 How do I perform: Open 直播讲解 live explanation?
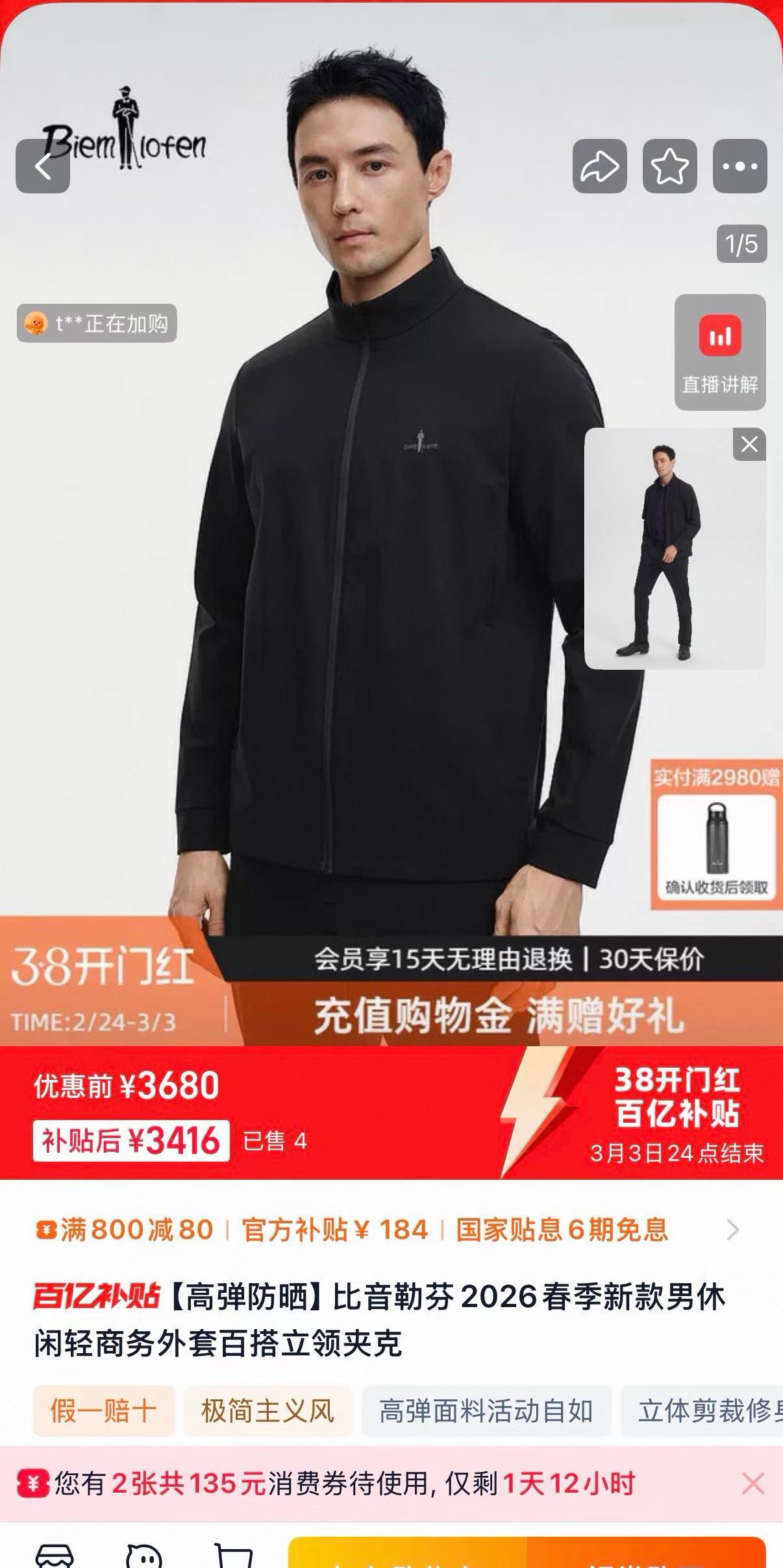click(x=720, y=352)
